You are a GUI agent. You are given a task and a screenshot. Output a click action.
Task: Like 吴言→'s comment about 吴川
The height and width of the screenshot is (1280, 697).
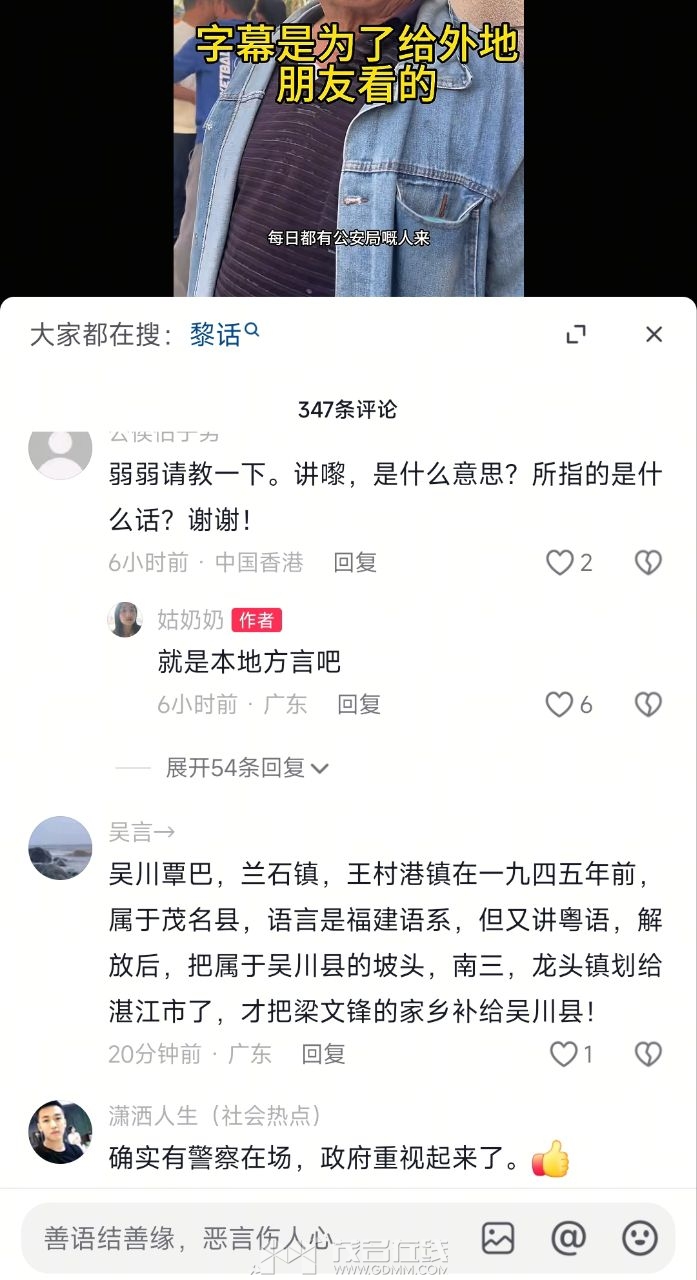[x=564, y=1054]
